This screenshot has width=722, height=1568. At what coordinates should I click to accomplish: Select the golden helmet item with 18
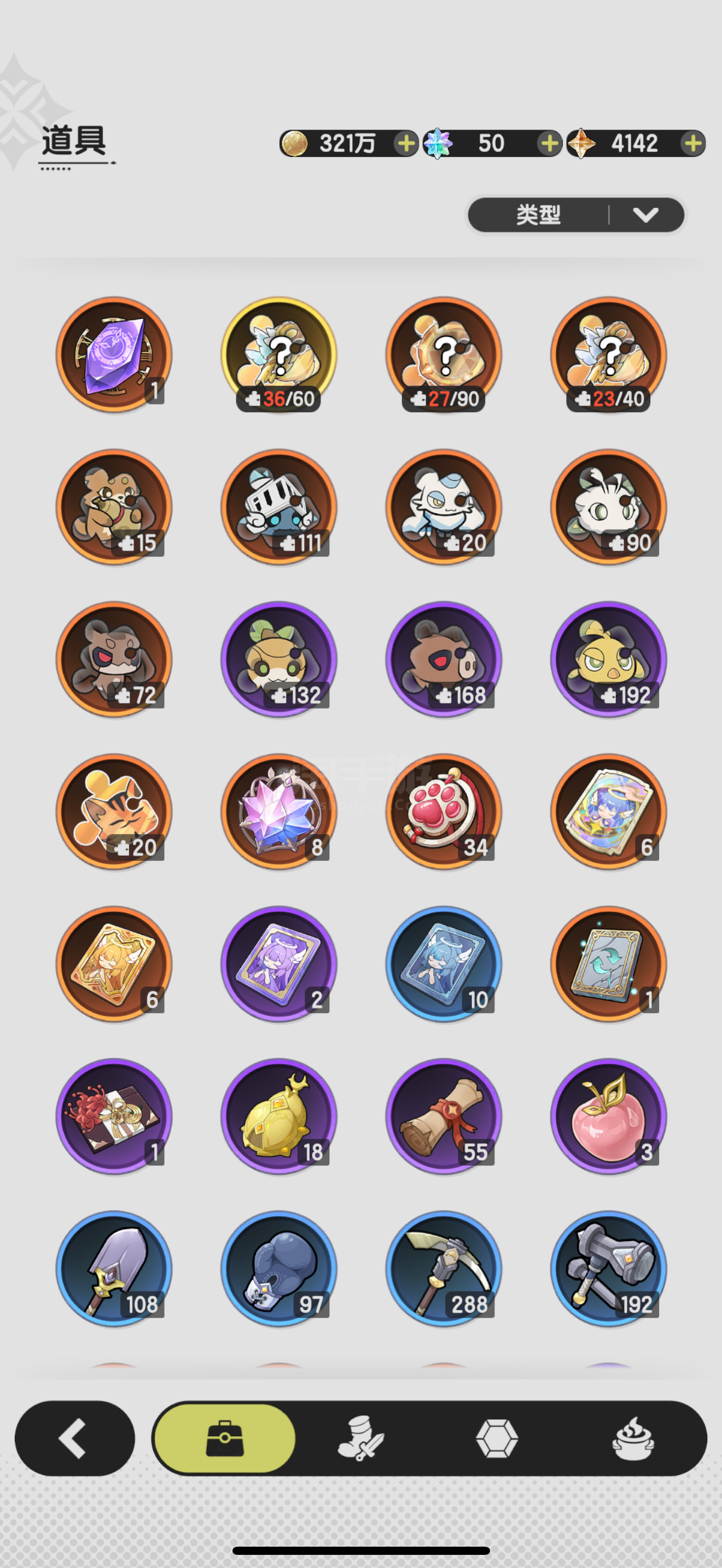(279, 1116)
